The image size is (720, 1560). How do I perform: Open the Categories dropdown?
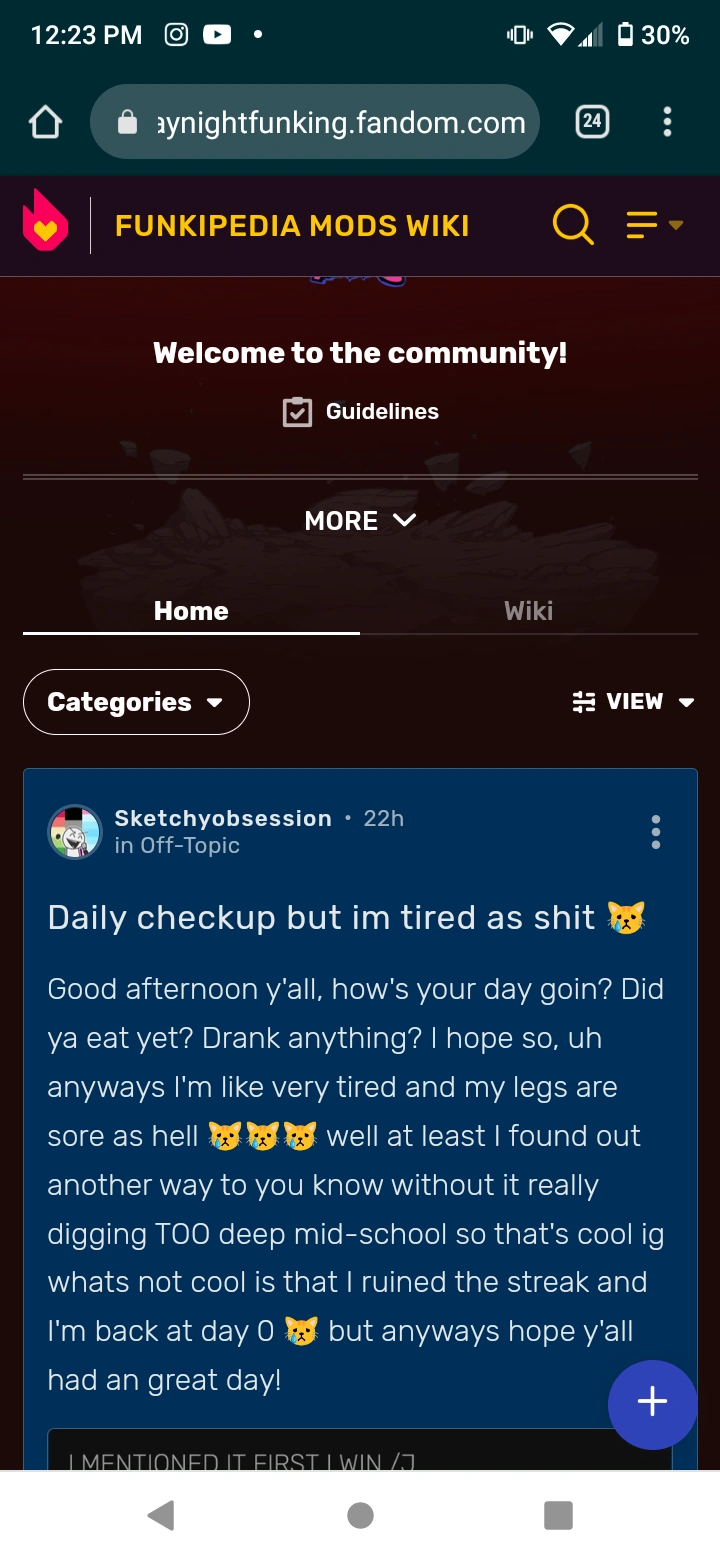pyautogui.click(x=135, y=701)
